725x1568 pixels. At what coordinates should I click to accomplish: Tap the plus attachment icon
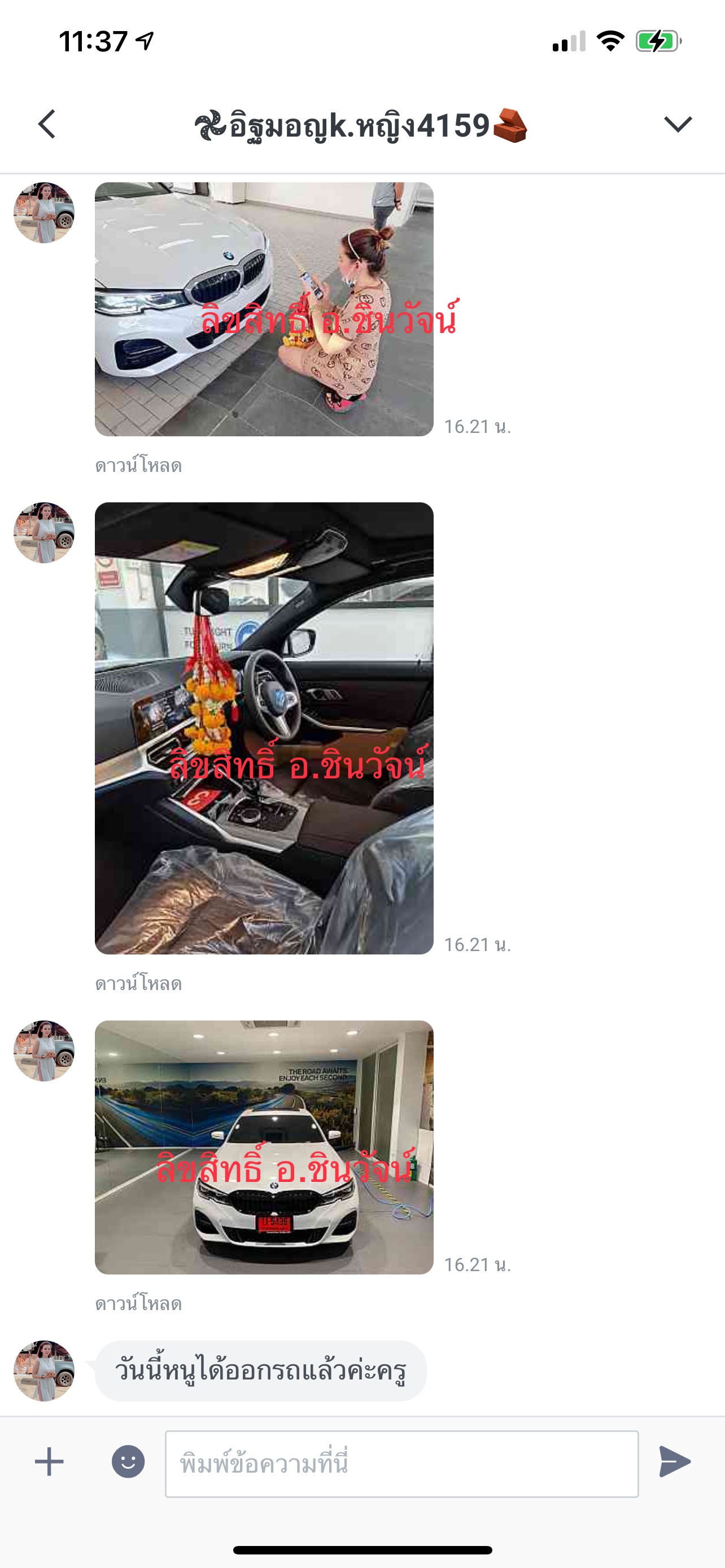[49, 1461]
